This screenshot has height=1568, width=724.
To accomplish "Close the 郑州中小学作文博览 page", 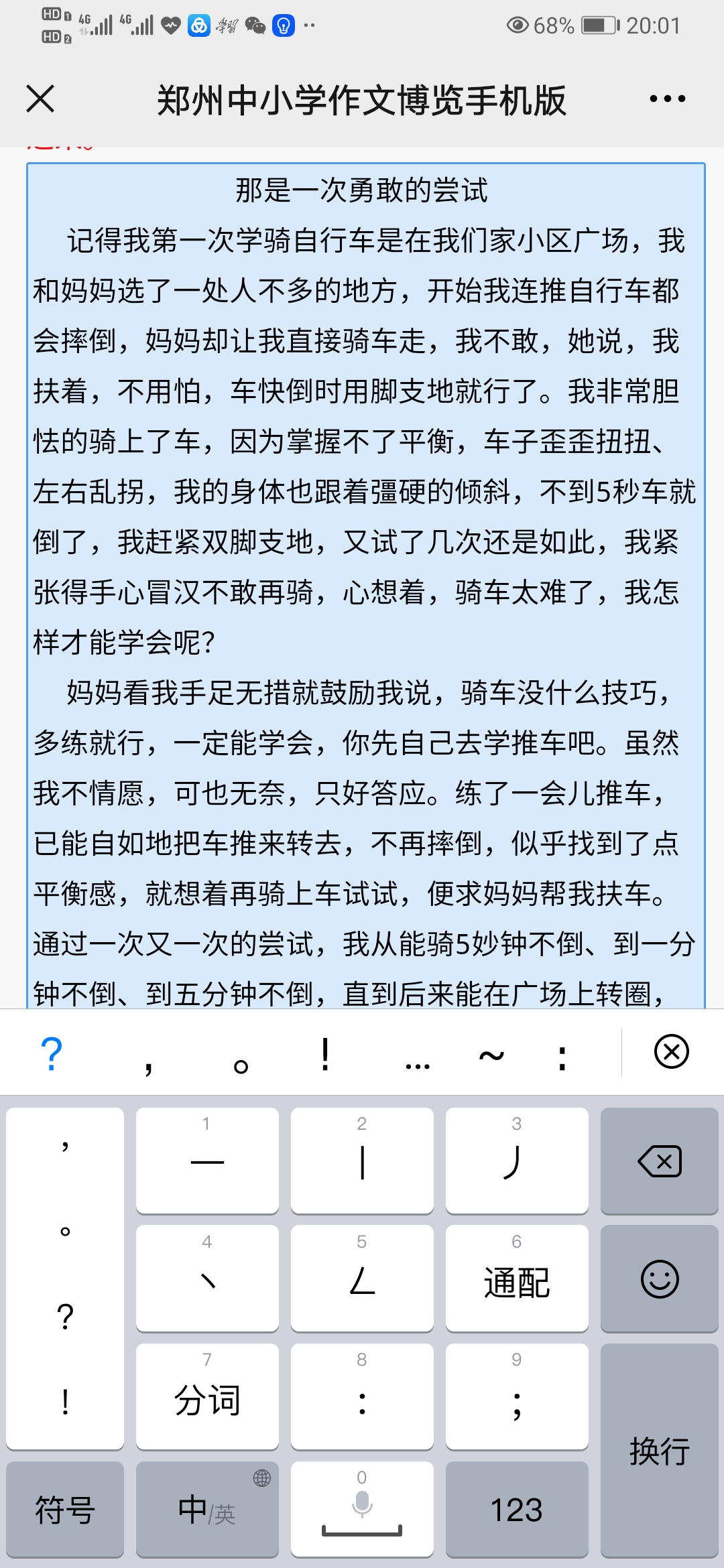I will coord(40,99).
